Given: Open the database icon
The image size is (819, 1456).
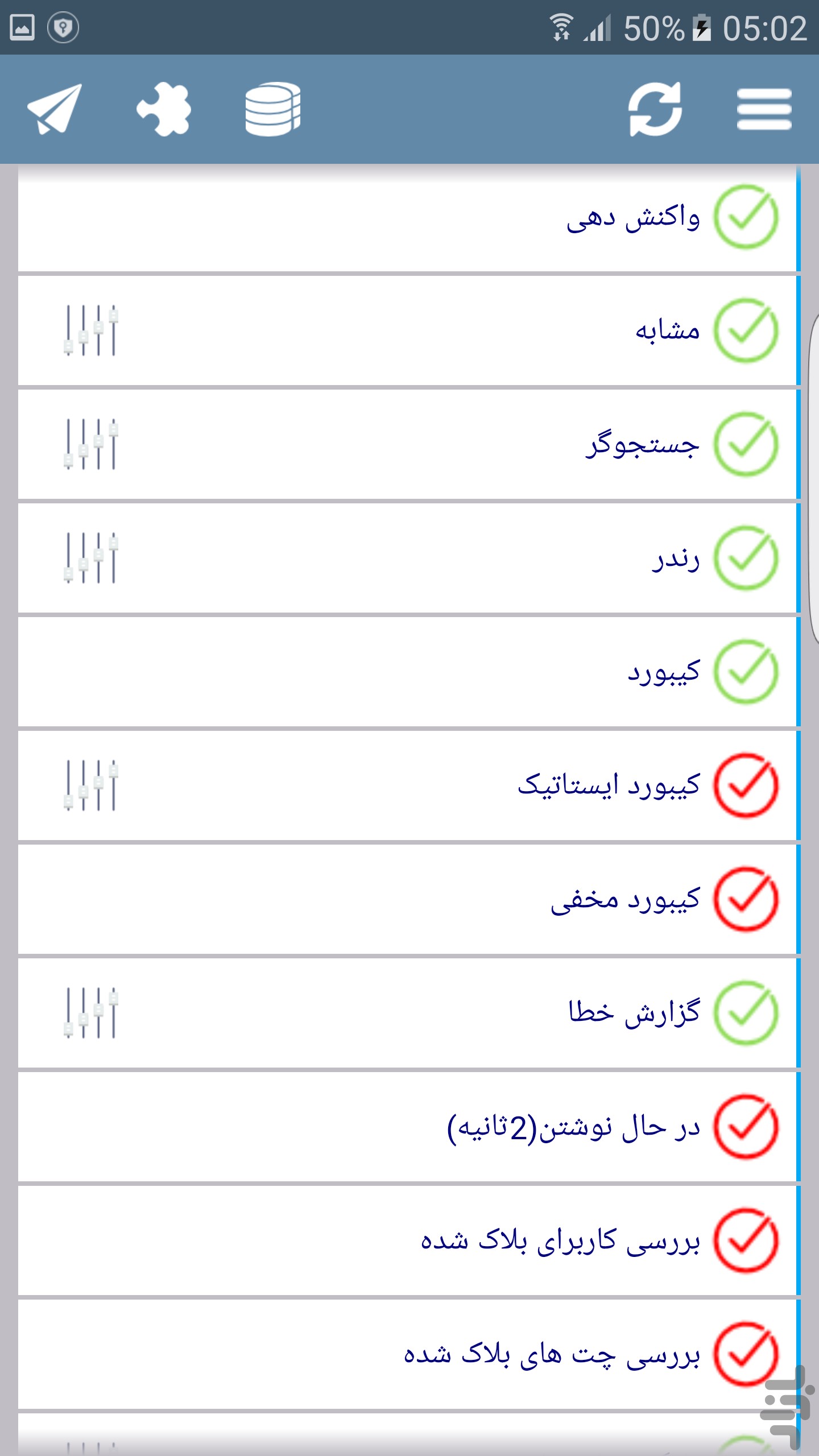Looking at the screenshot, I should coord(273,109).
